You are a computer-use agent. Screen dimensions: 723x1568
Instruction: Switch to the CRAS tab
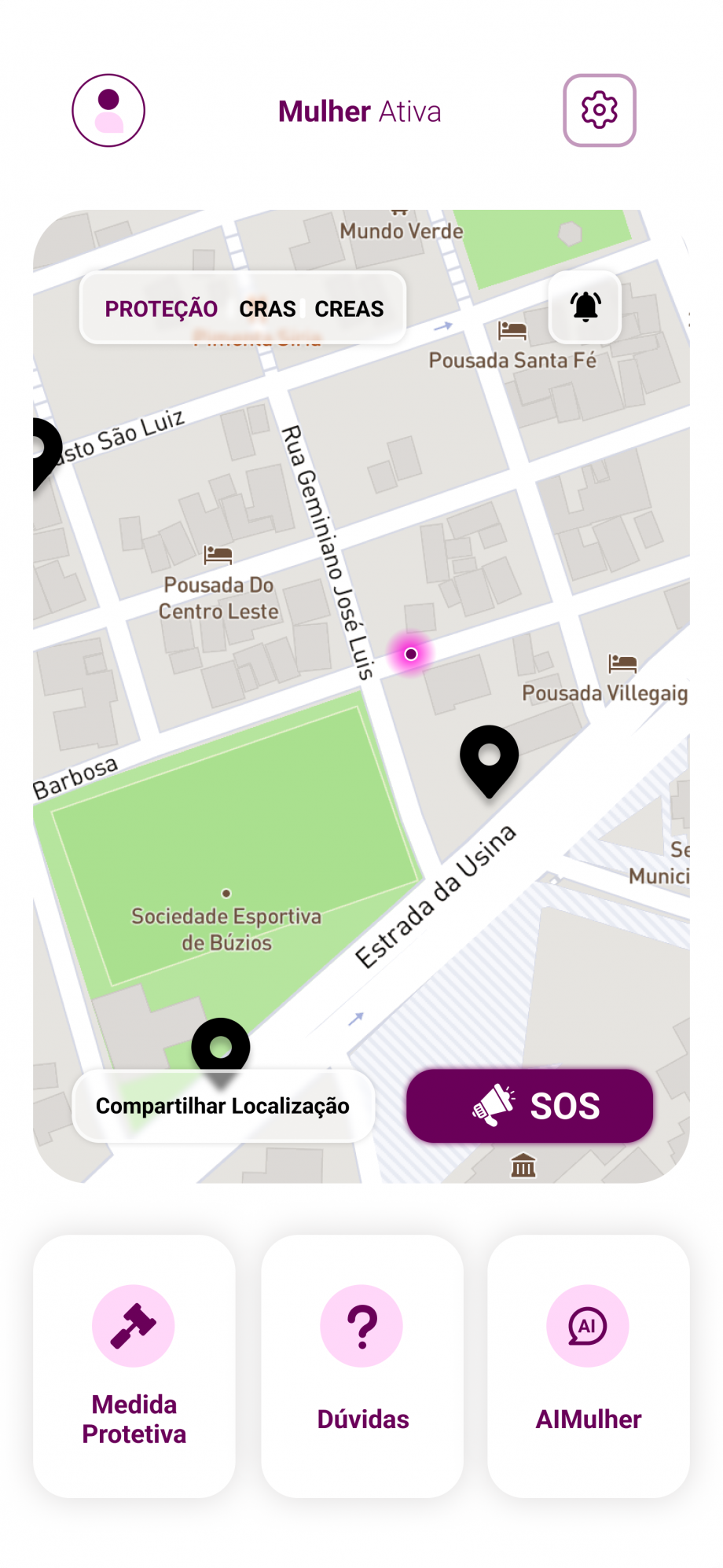267,309
